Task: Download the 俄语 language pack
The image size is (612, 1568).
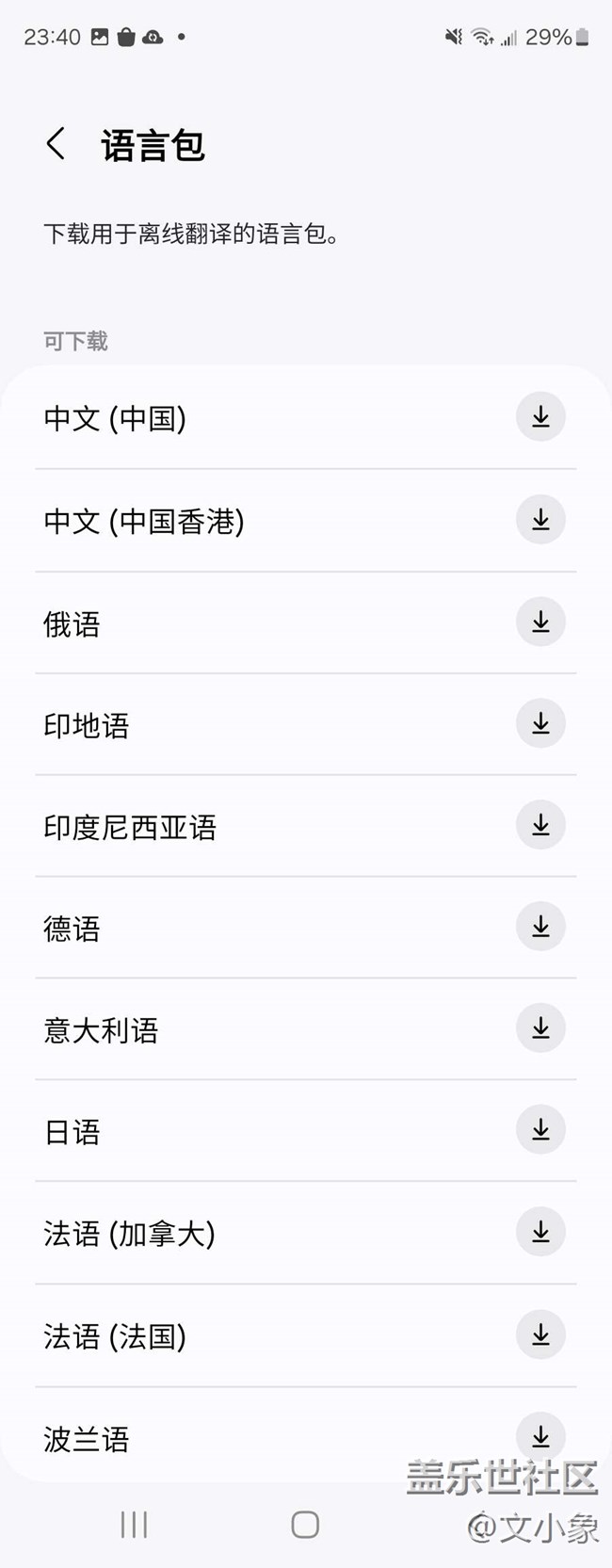Action: 540,622
